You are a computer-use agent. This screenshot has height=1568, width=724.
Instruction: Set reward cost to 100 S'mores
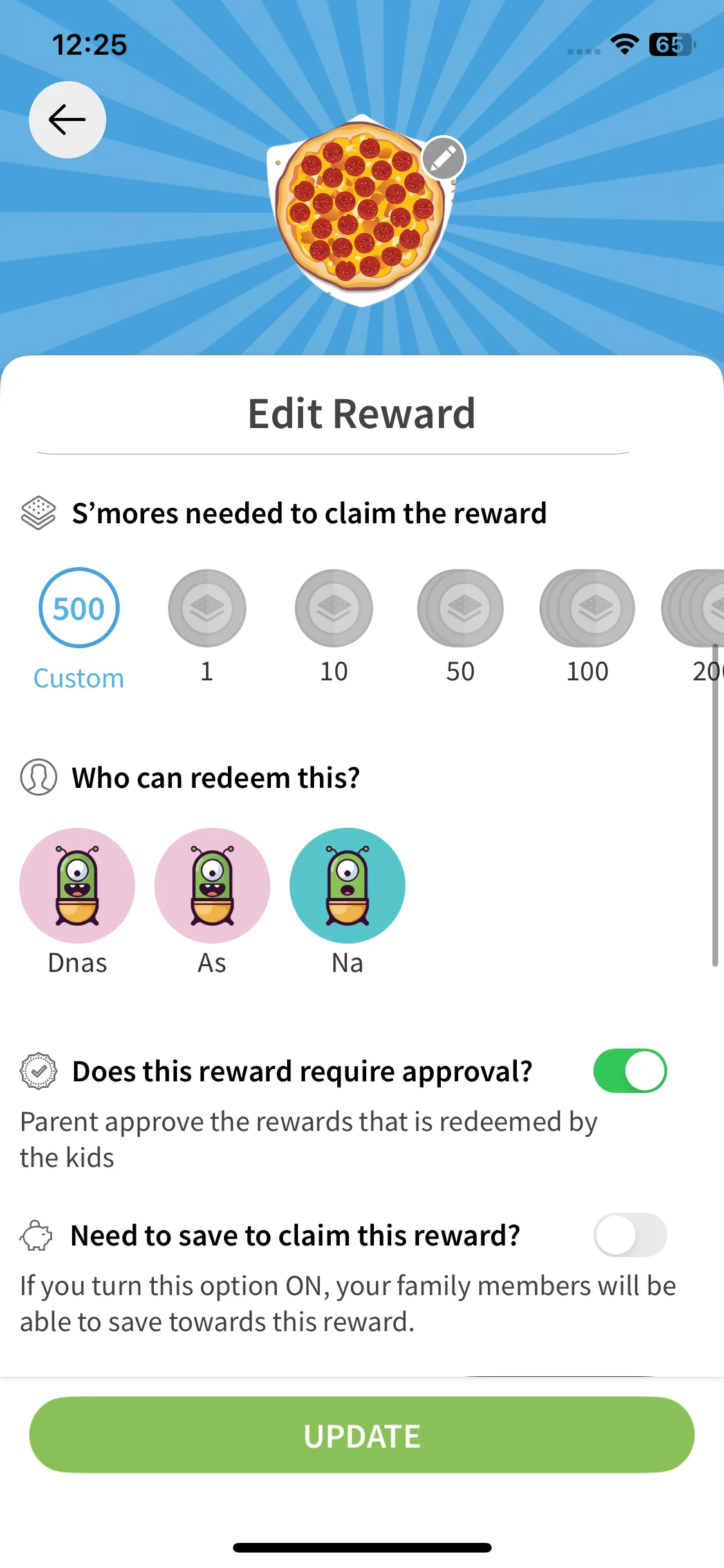[x=587, y=608]
